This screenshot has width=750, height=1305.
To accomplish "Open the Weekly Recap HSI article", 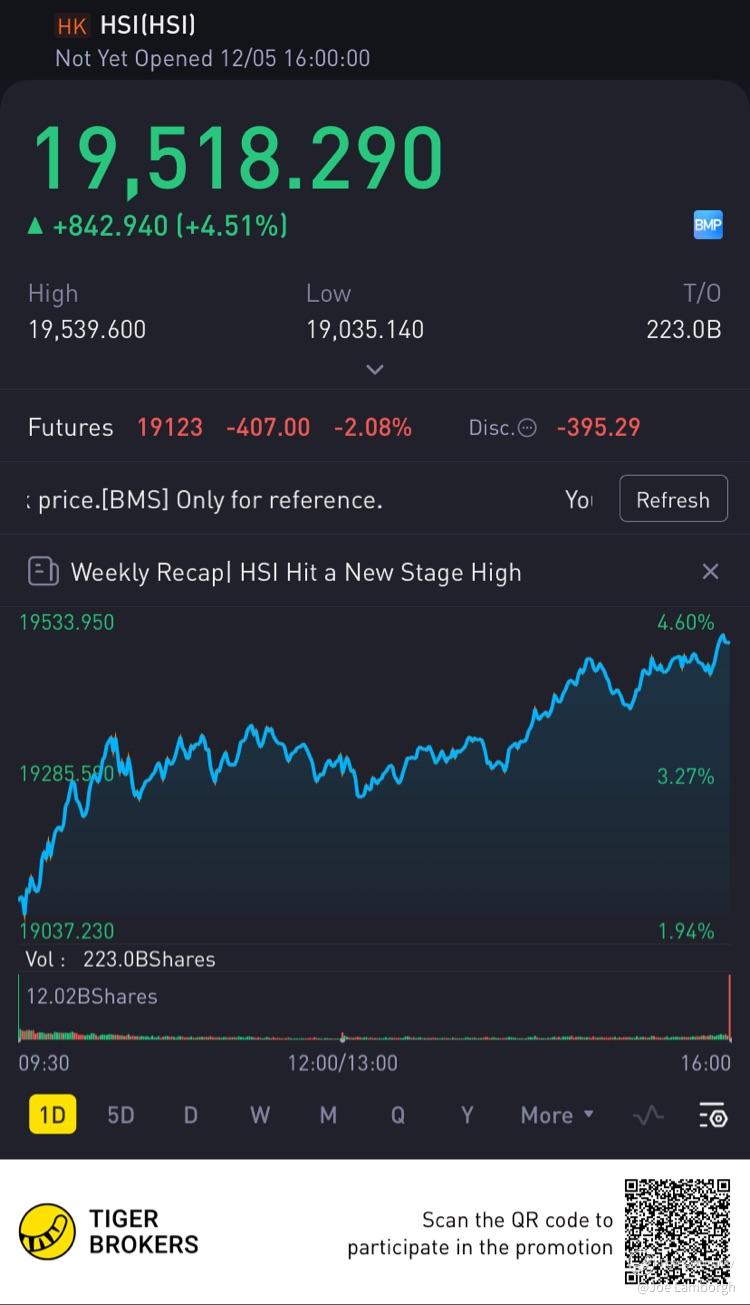I will point(296,572).
